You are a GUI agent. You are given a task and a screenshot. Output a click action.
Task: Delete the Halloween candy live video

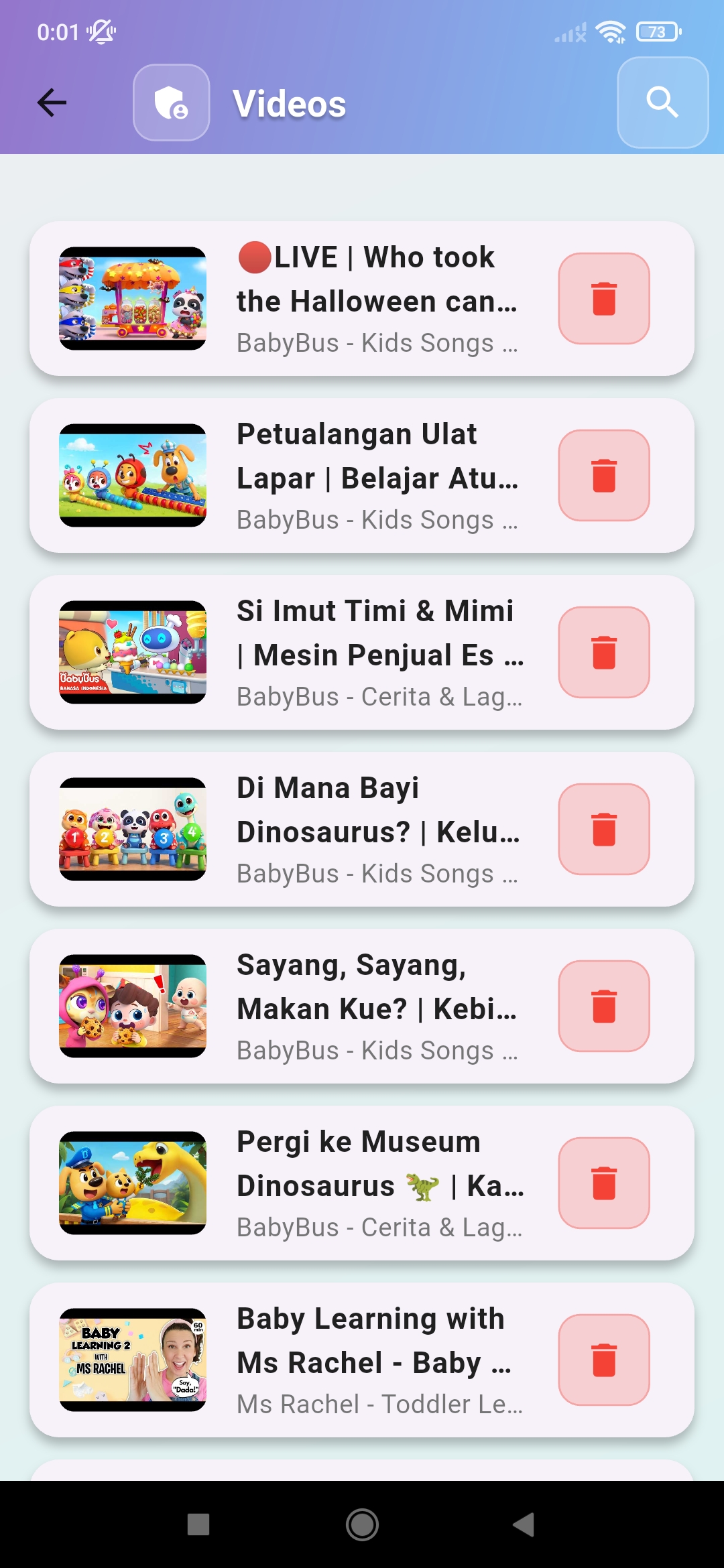(603, 300)
